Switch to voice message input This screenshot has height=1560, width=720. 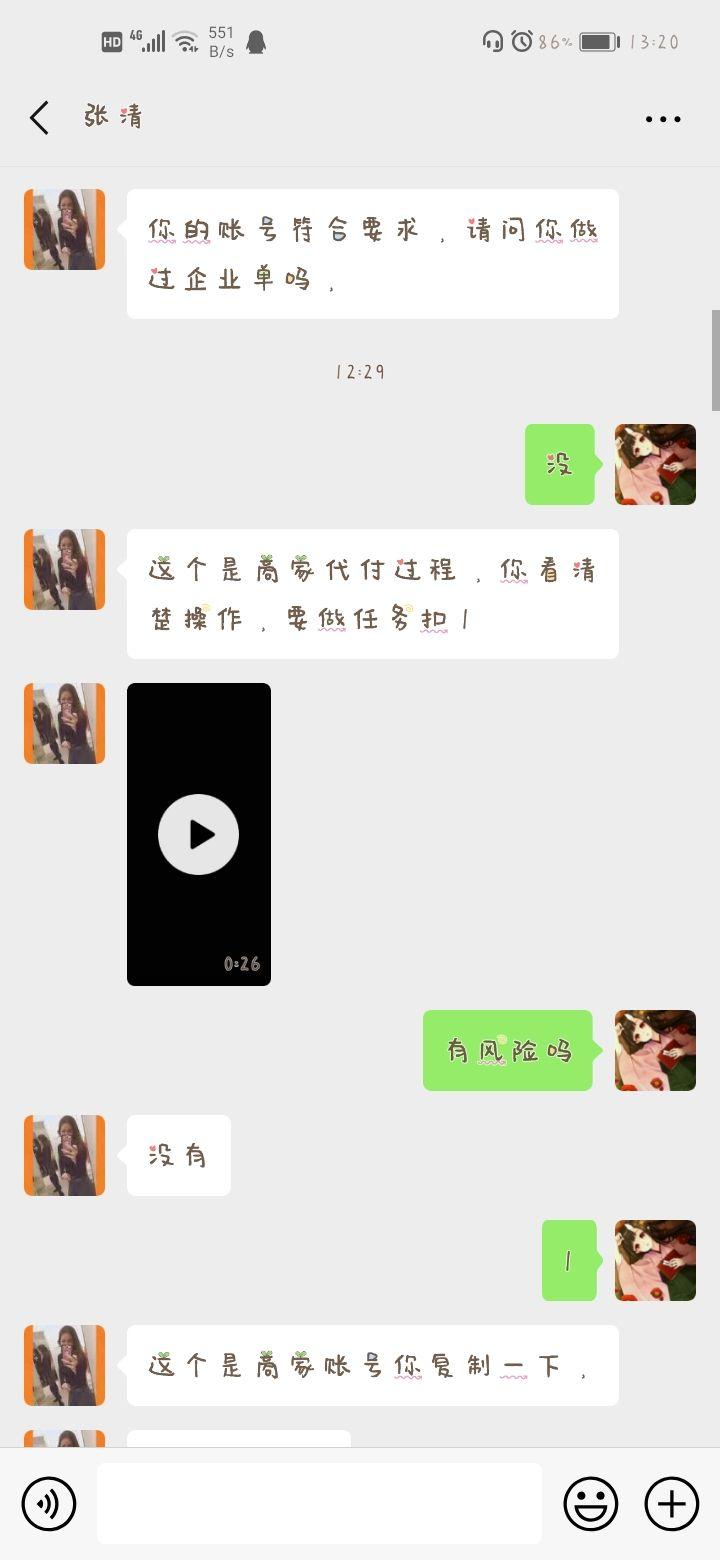(49, 1503)
